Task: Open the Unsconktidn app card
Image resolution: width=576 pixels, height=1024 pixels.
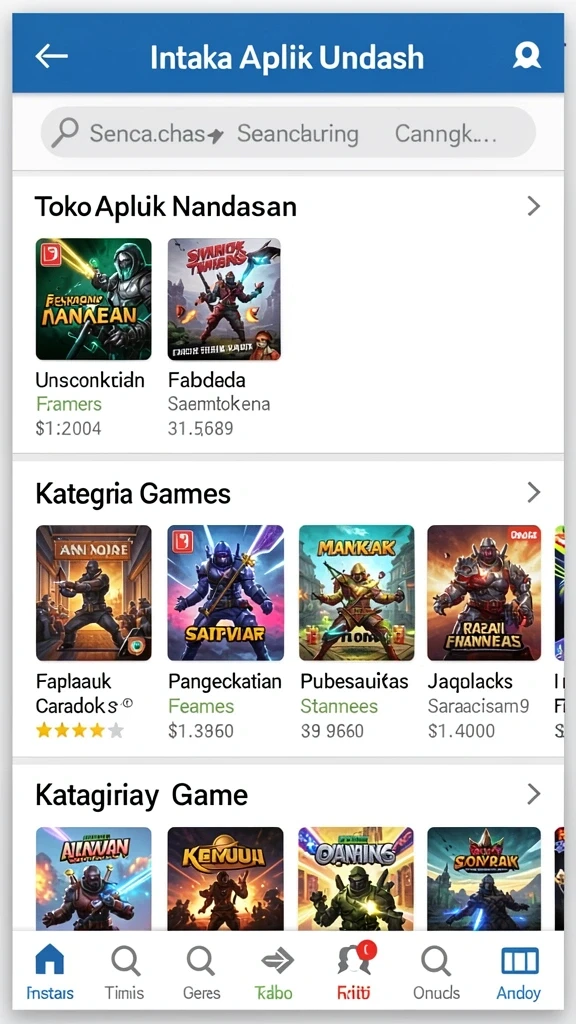Action: (93, 337)
